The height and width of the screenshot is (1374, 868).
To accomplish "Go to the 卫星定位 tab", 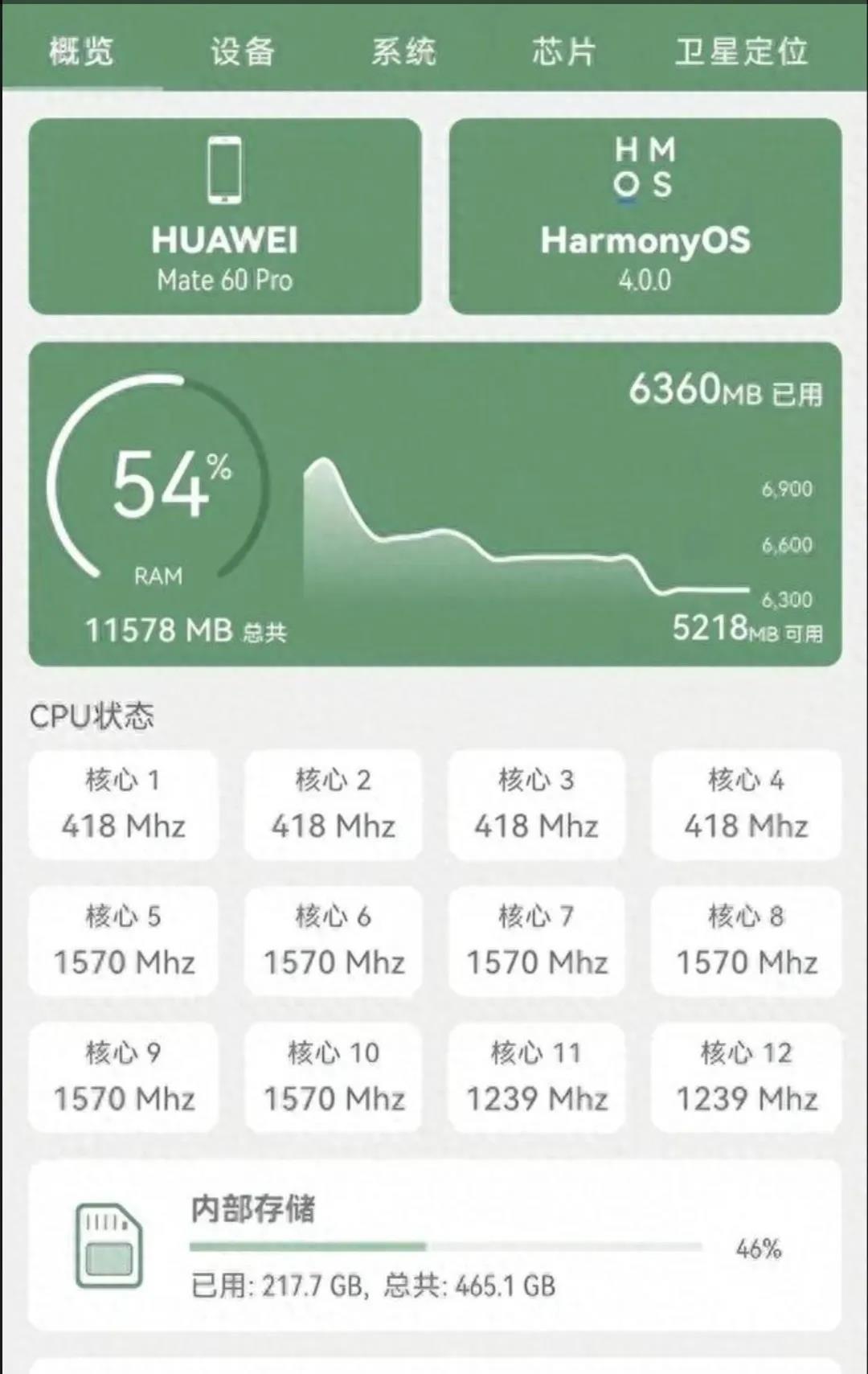I will [742, 51].
